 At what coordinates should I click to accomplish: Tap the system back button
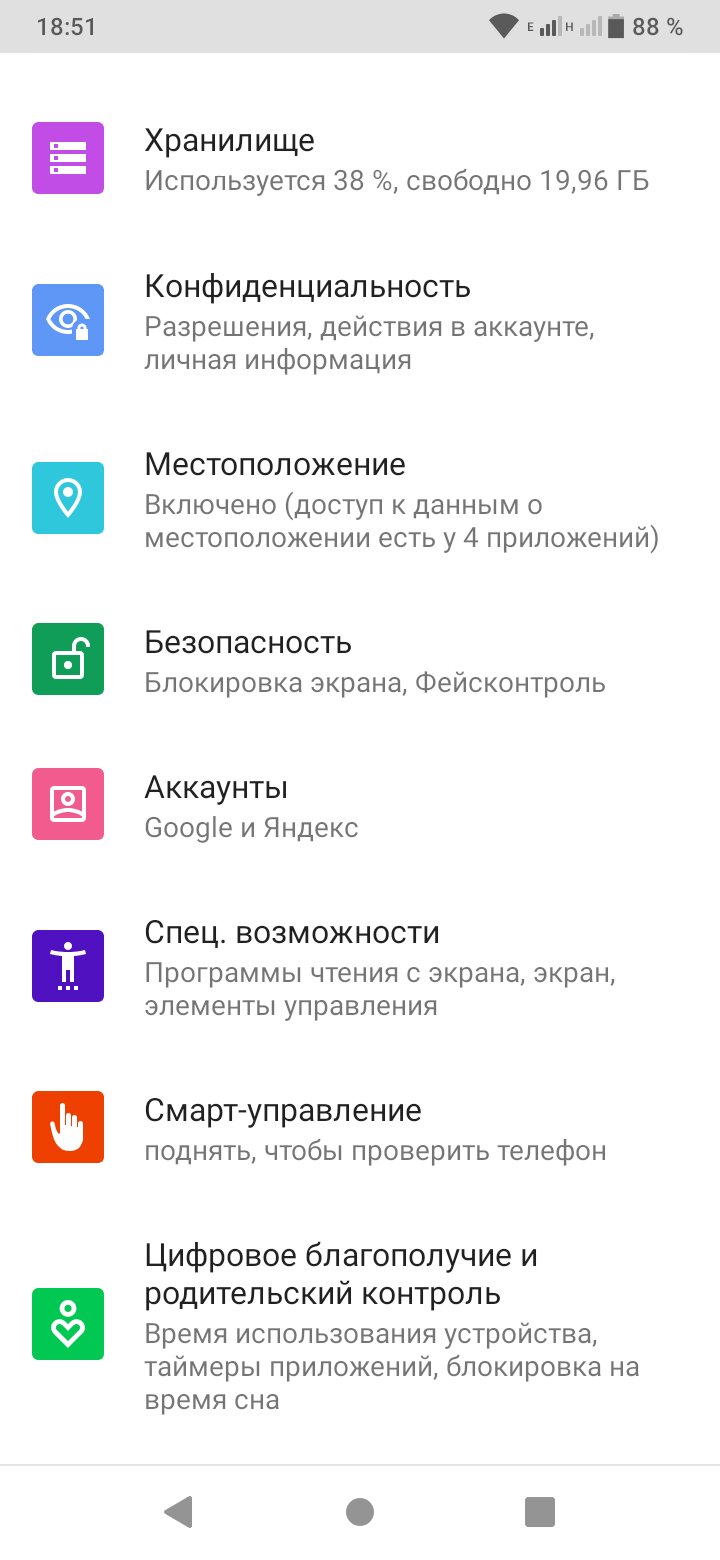(178, 1512)
